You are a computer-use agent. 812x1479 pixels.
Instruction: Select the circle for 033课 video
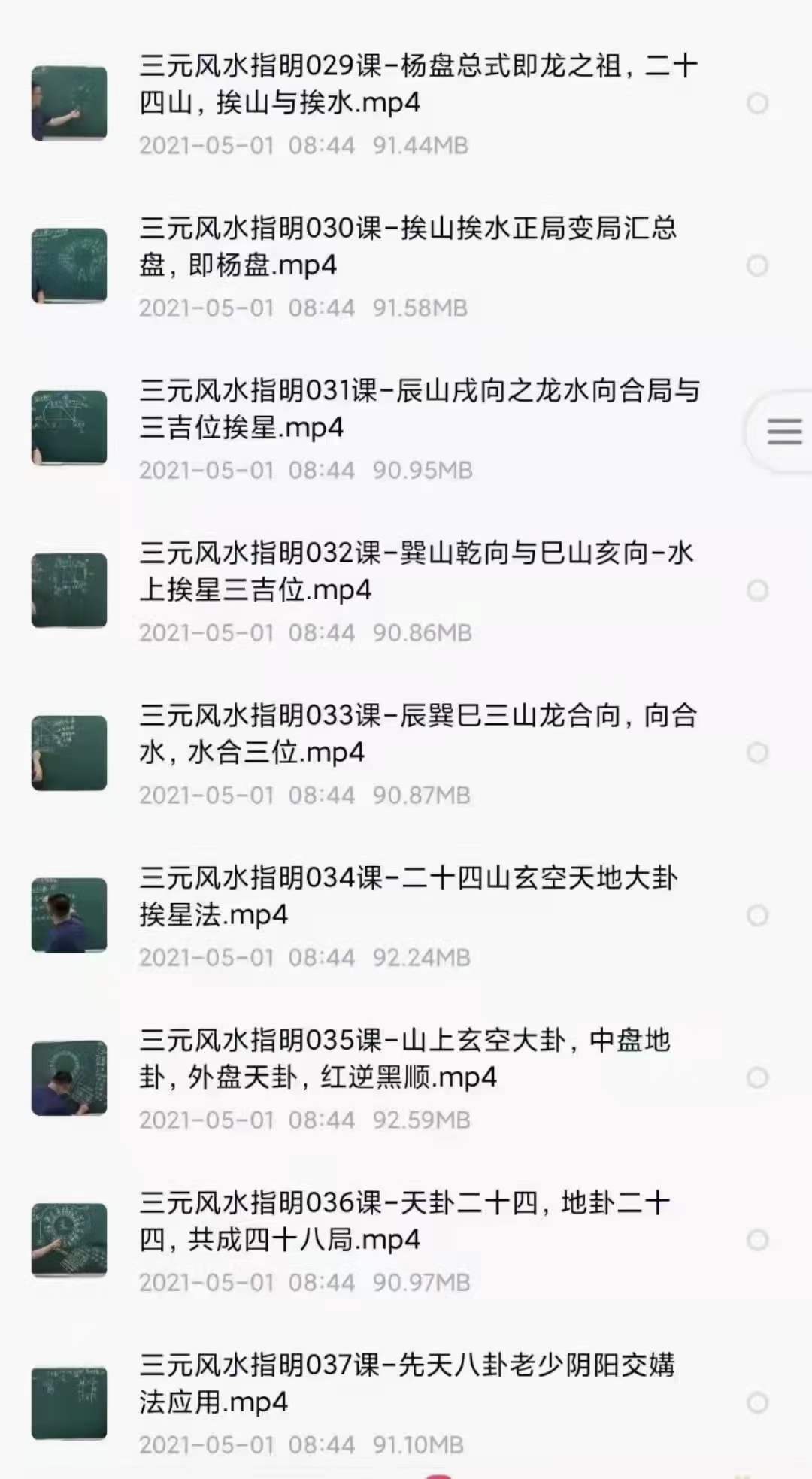click(757, 753)
